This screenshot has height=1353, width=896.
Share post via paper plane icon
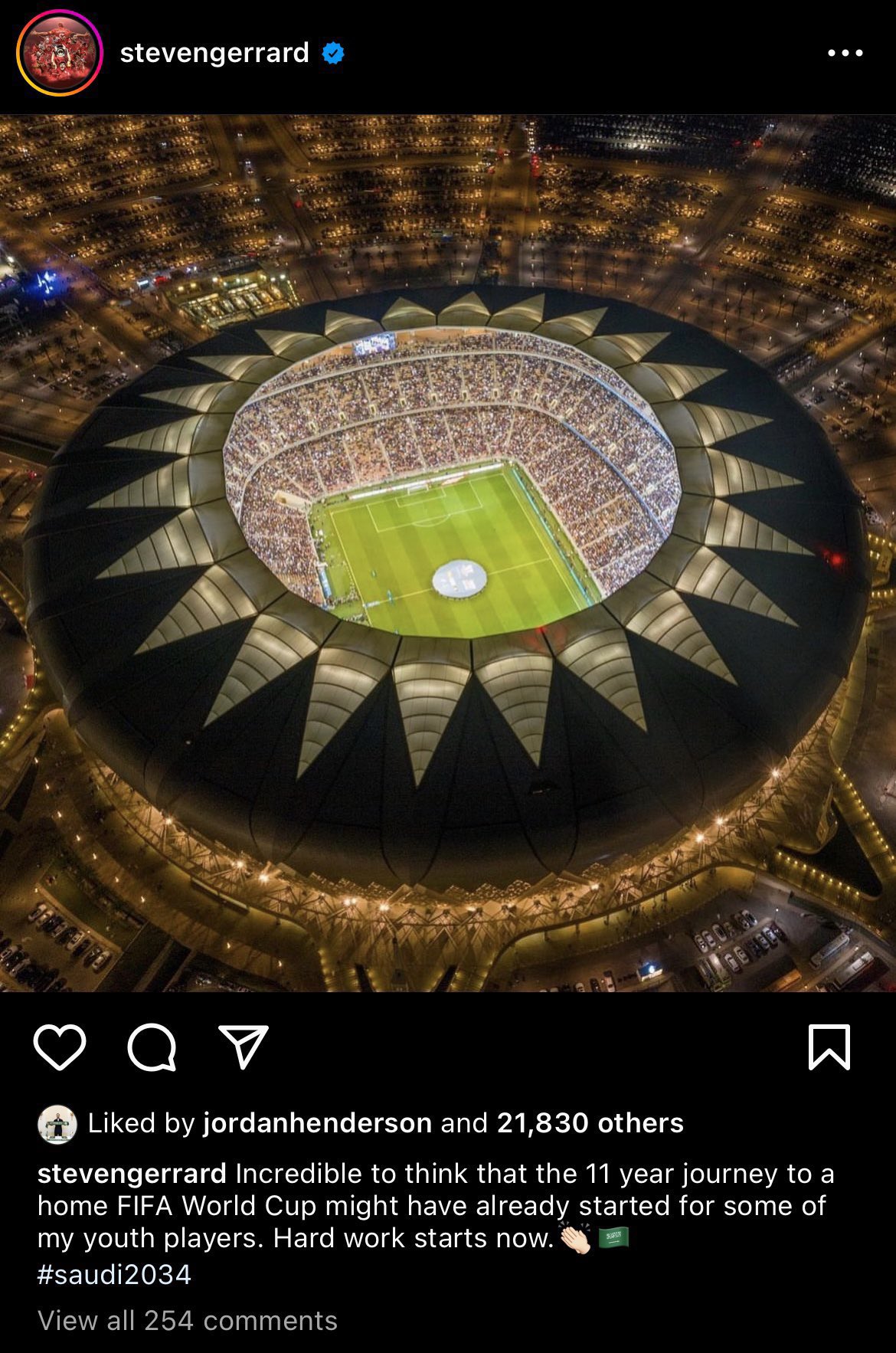coord(244,1047)
